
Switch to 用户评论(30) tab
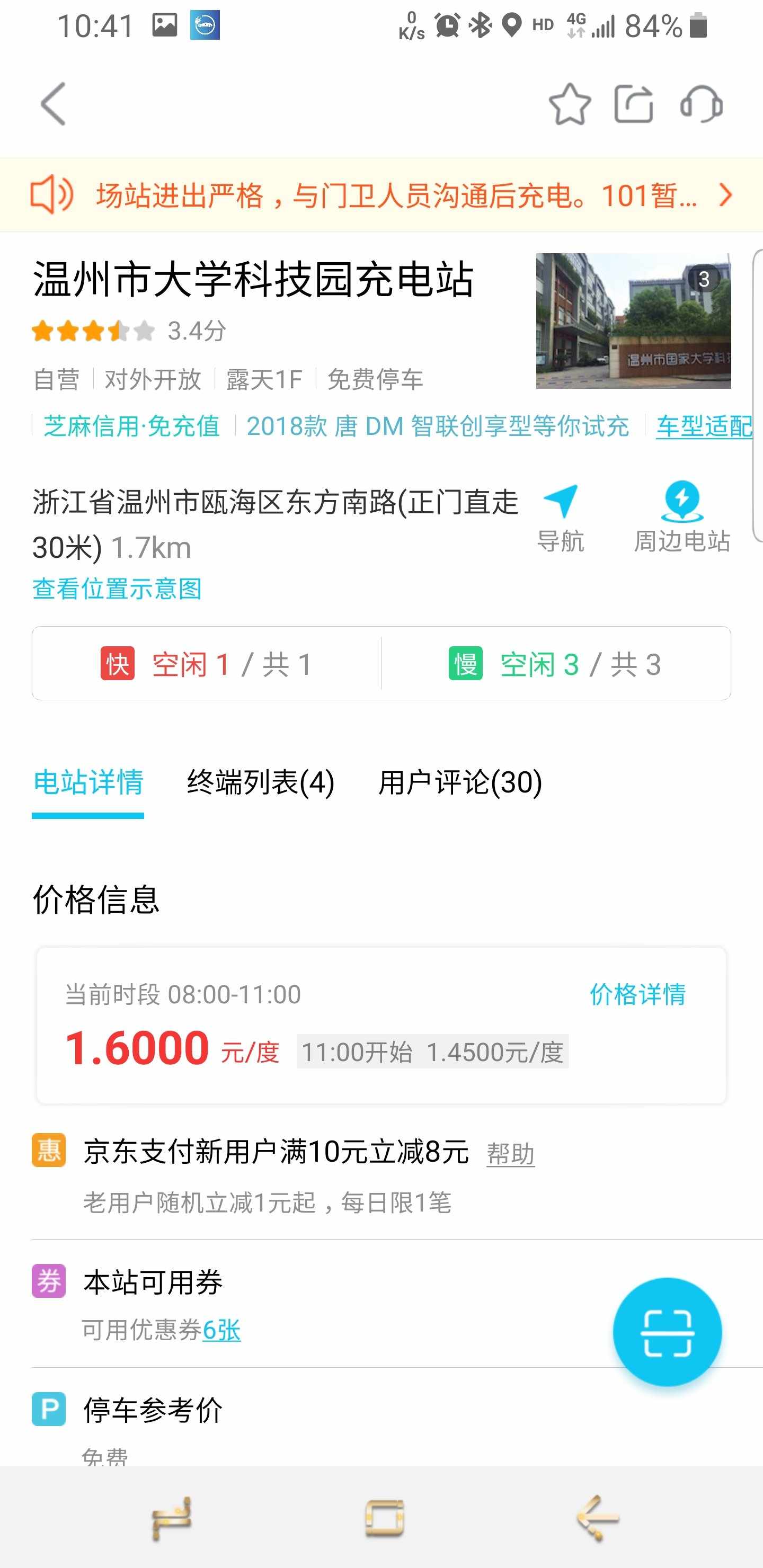click(x=460, y=783)
